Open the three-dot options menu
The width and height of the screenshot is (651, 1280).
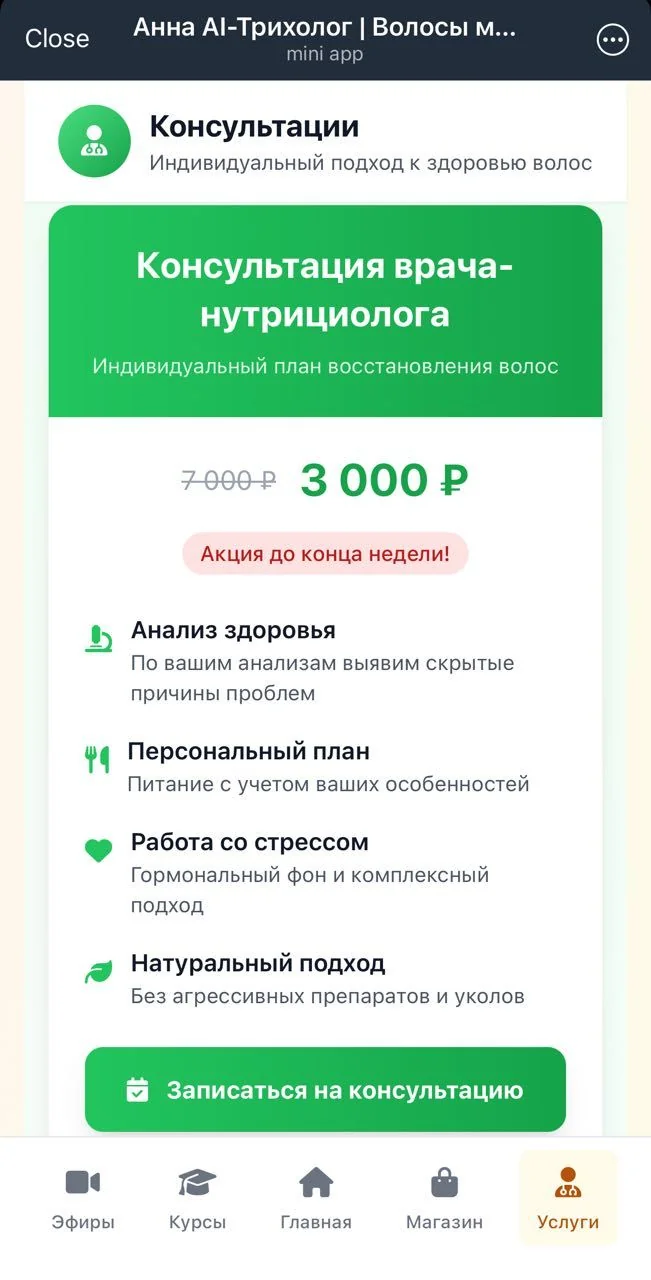[612, 40]
